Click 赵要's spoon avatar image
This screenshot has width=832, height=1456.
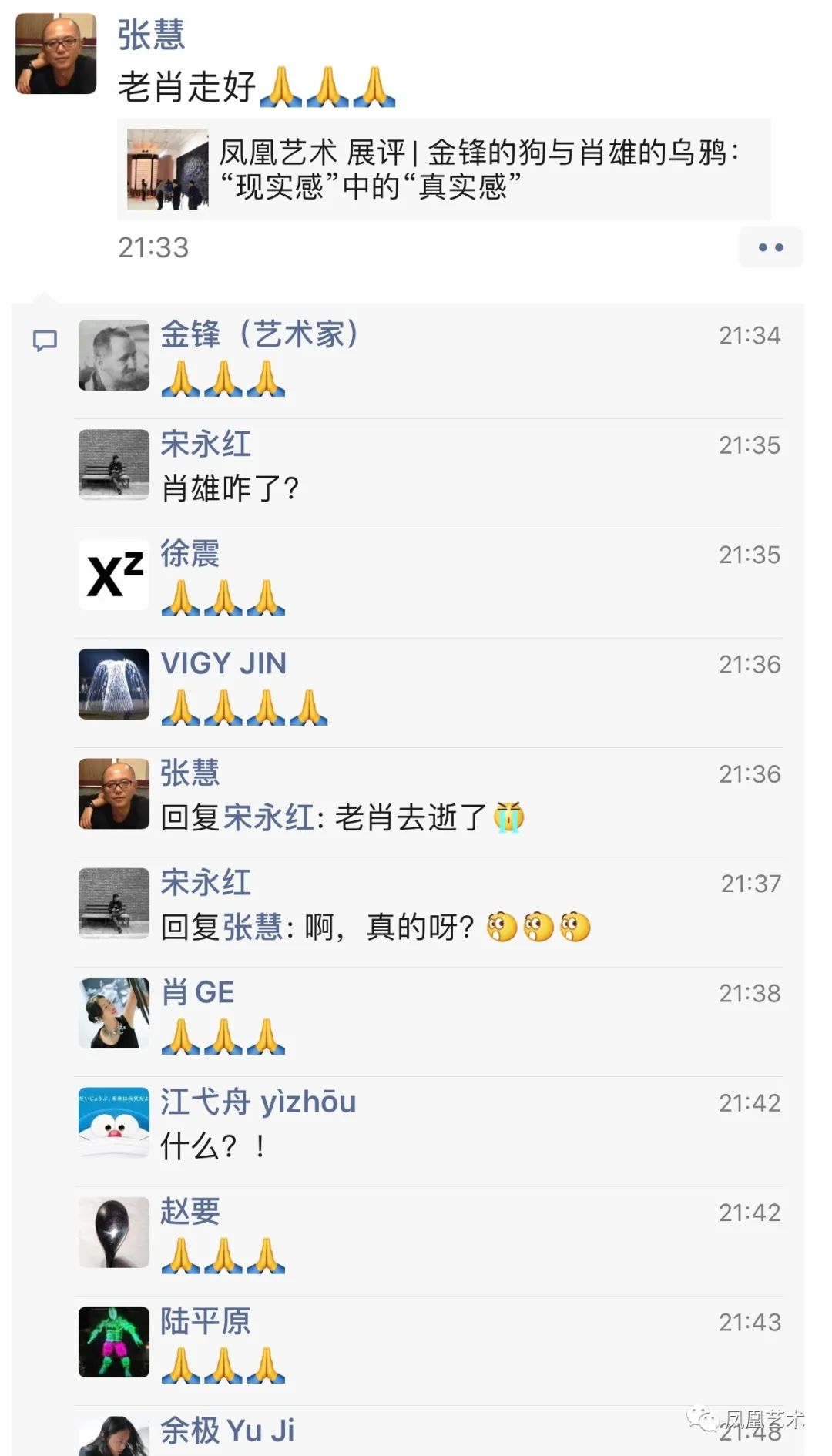(x=113, y=1234)
